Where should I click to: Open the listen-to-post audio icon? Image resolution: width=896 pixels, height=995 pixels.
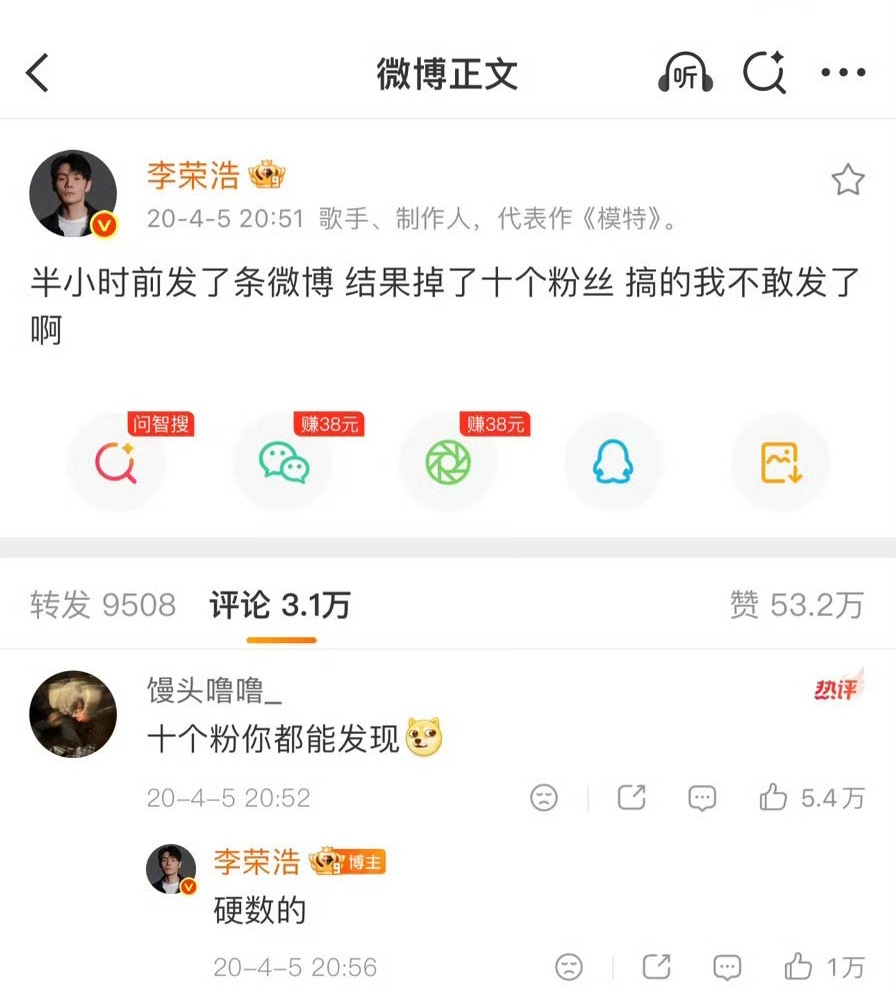pos(684,72)
